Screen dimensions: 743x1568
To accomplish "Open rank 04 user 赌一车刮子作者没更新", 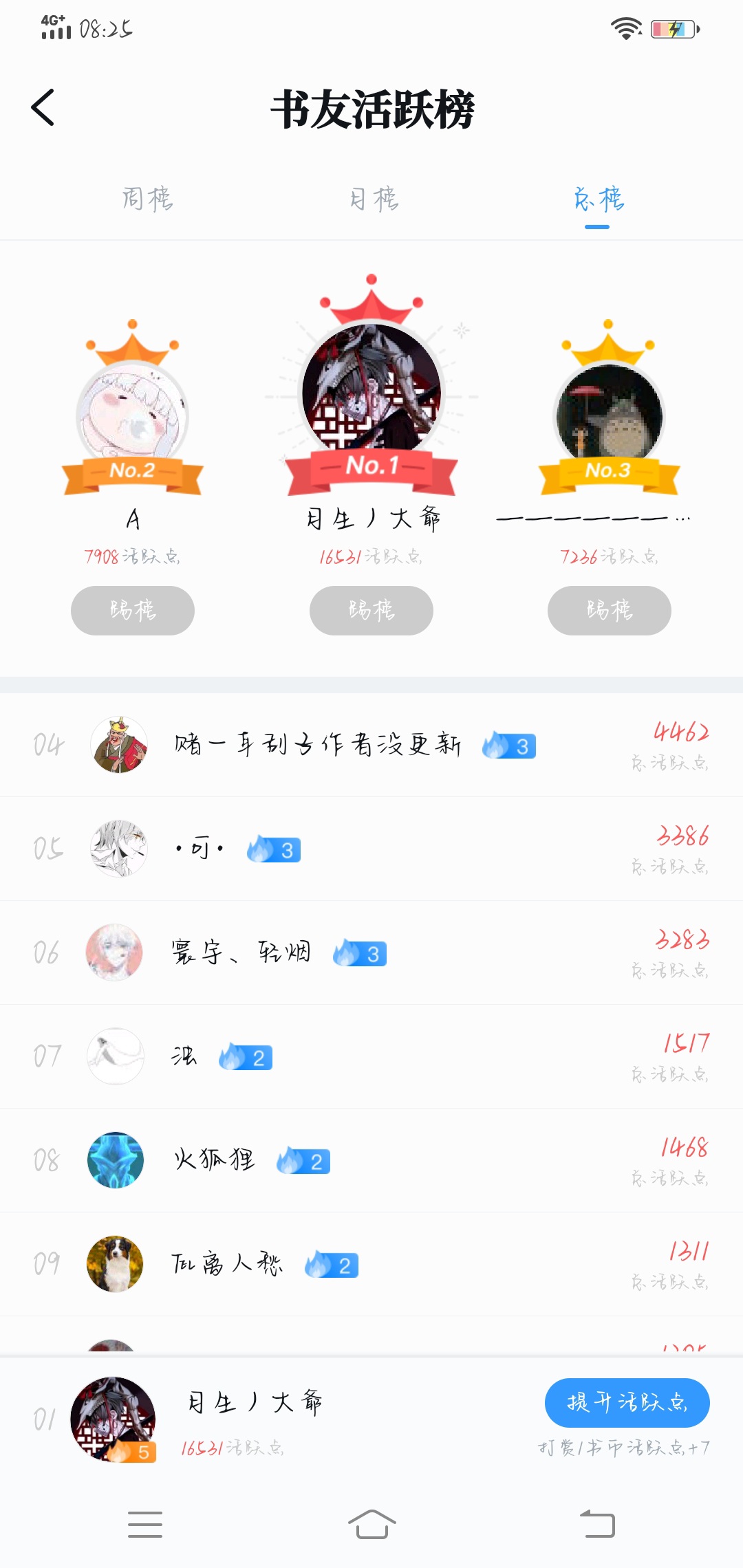I will [317, 745].
